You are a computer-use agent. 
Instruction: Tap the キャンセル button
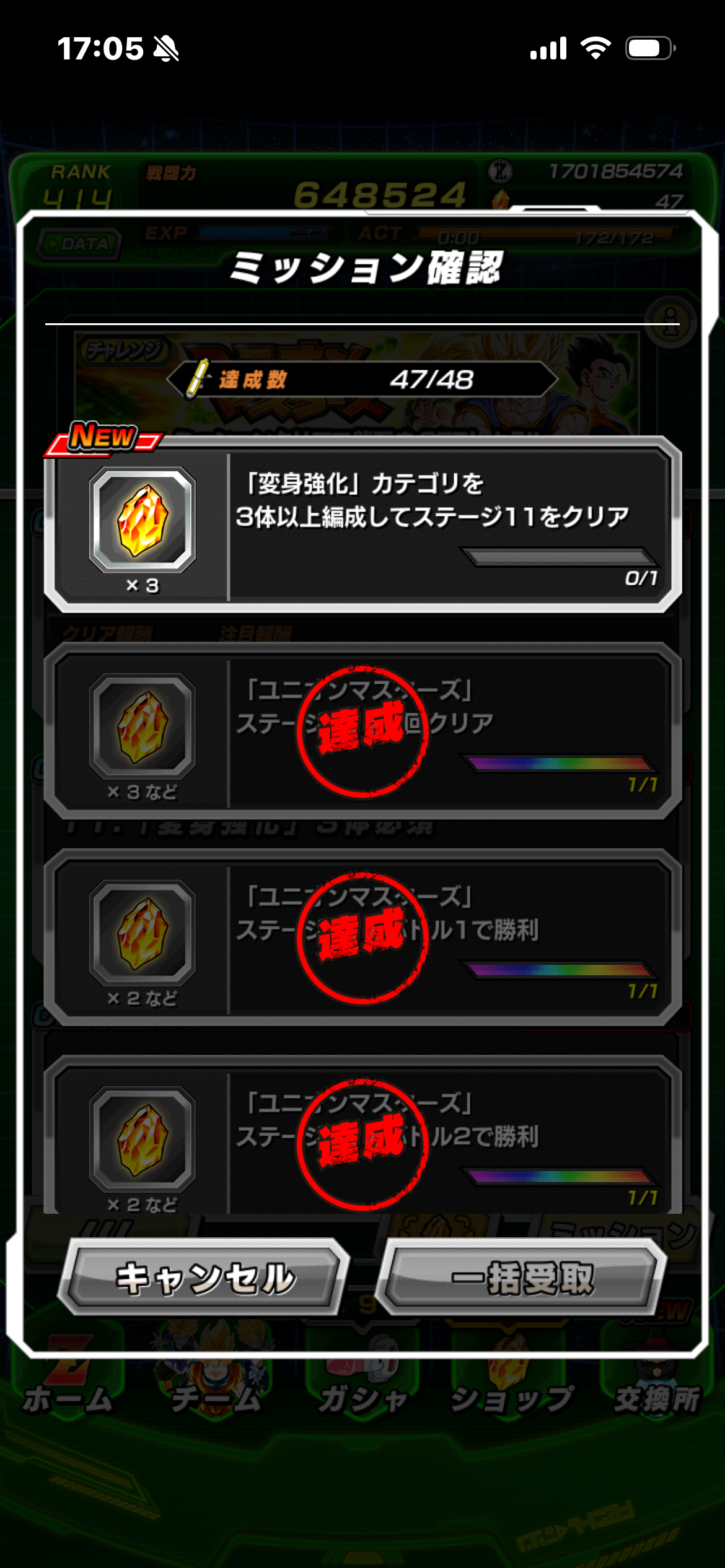(x=204, y=1278)
